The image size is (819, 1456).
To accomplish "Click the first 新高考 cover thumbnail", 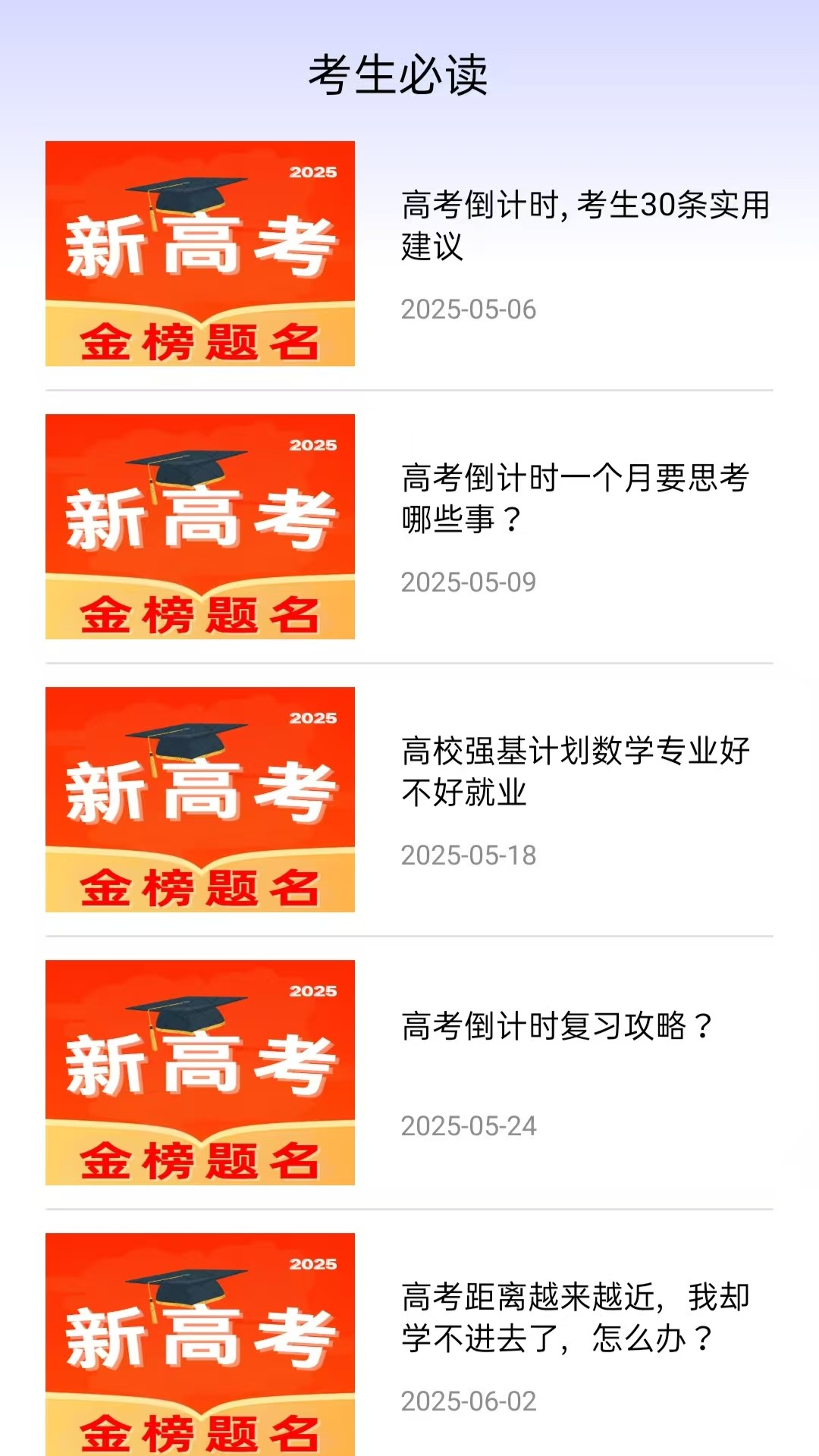I will pyautogui.click(x=199, y=253).
